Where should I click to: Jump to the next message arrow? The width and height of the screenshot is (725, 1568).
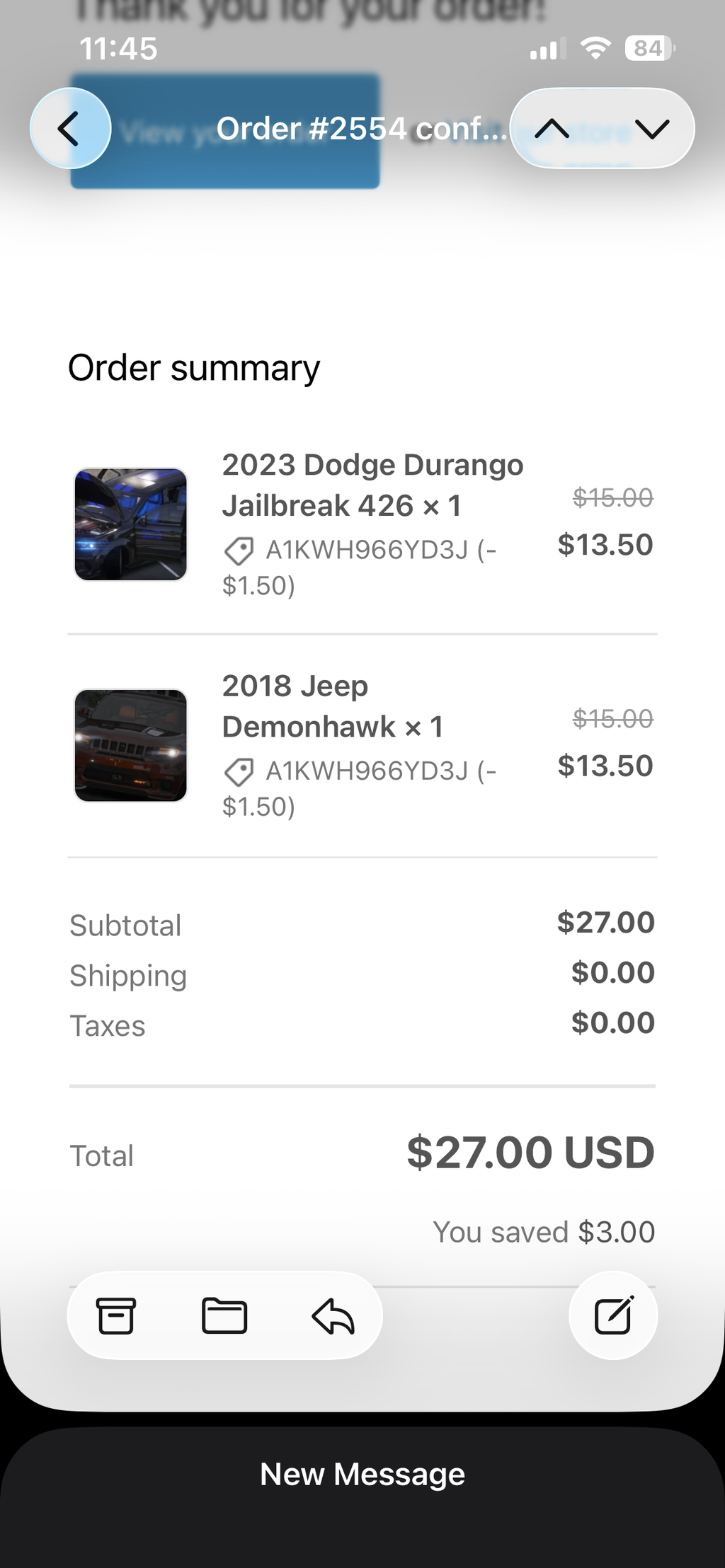652,129
